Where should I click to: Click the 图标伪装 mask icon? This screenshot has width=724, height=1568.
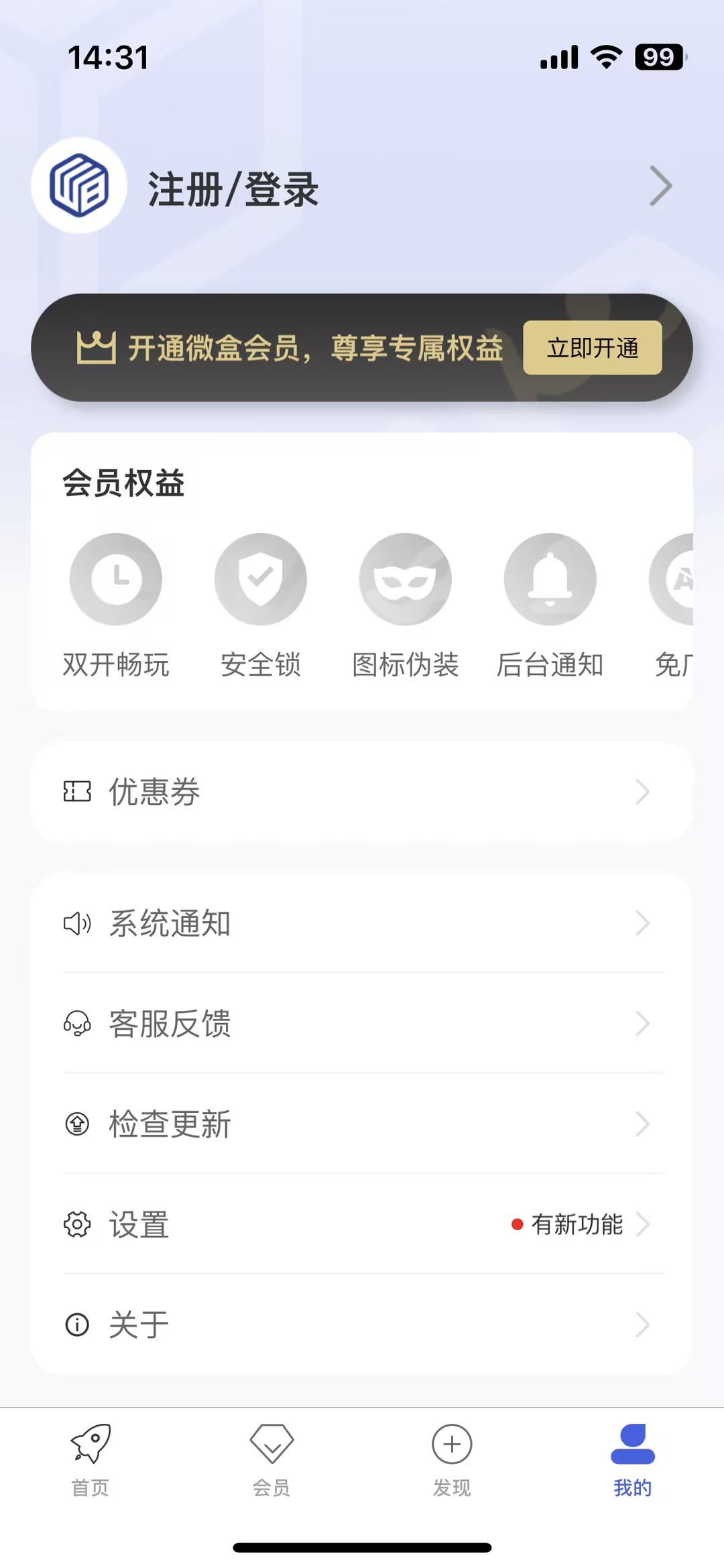(406, 579)
